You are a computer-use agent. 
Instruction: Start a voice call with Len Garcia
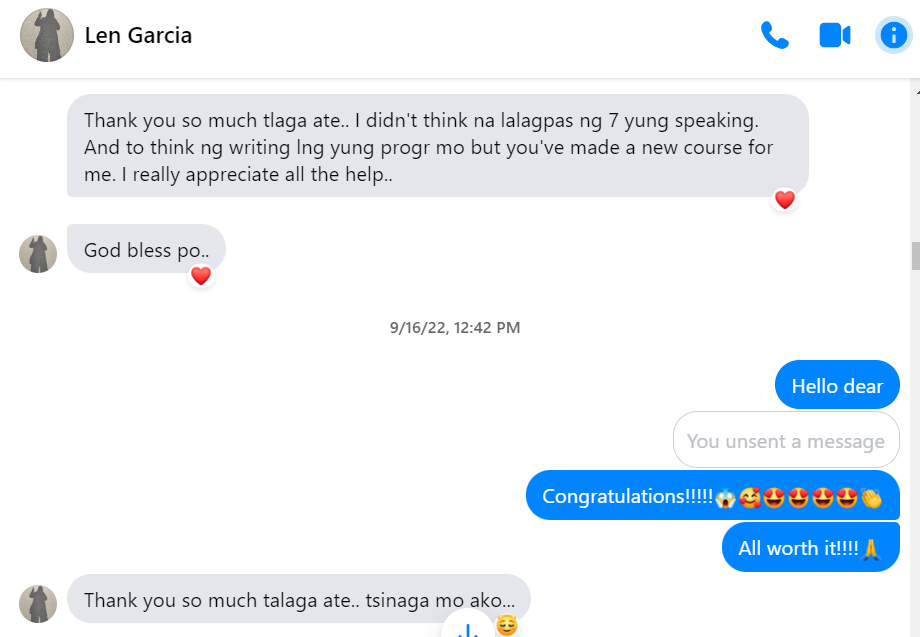pos(774,36)
